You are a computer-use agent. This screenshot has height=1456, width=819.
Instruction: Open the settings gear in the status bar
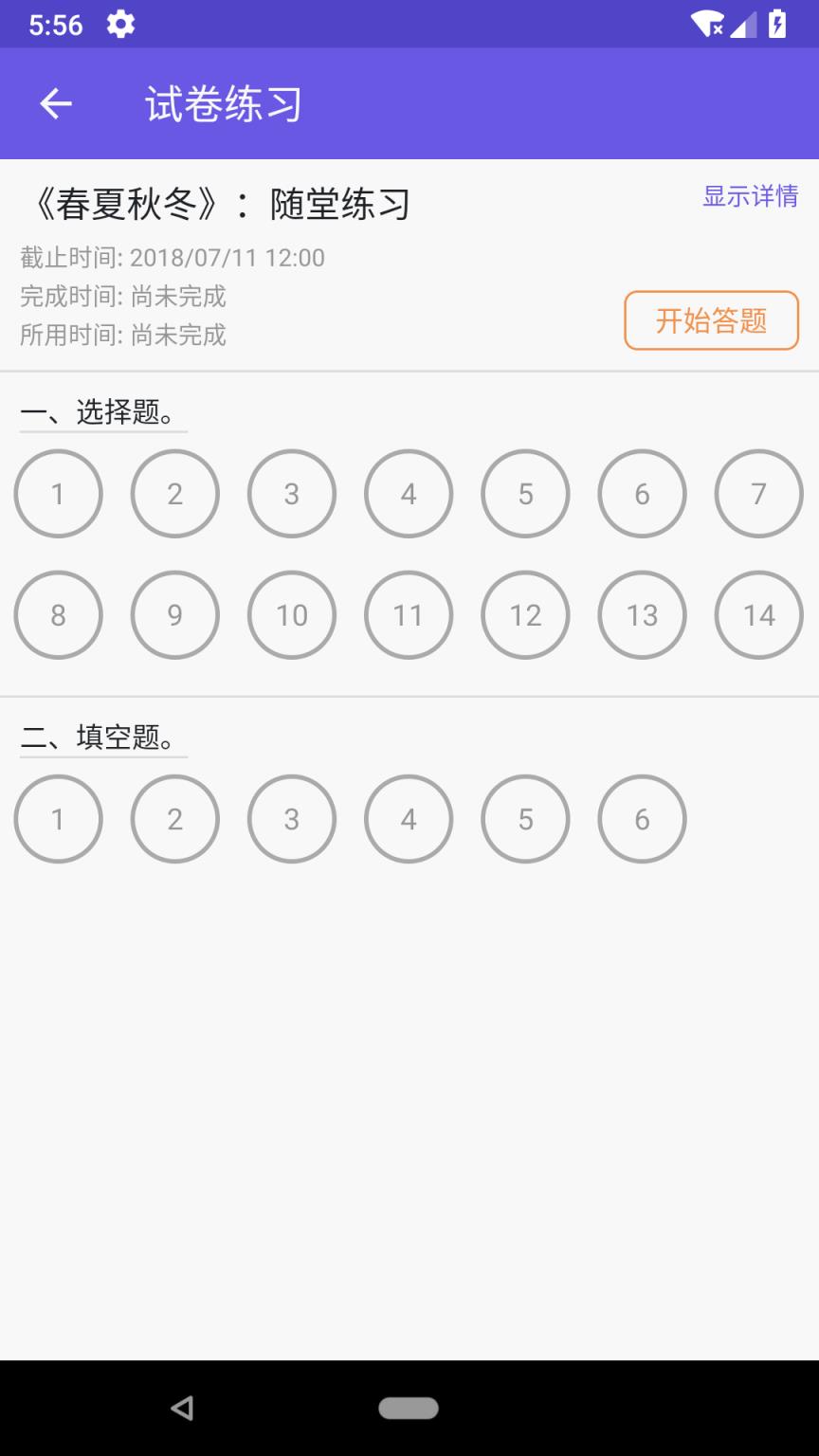121,26
